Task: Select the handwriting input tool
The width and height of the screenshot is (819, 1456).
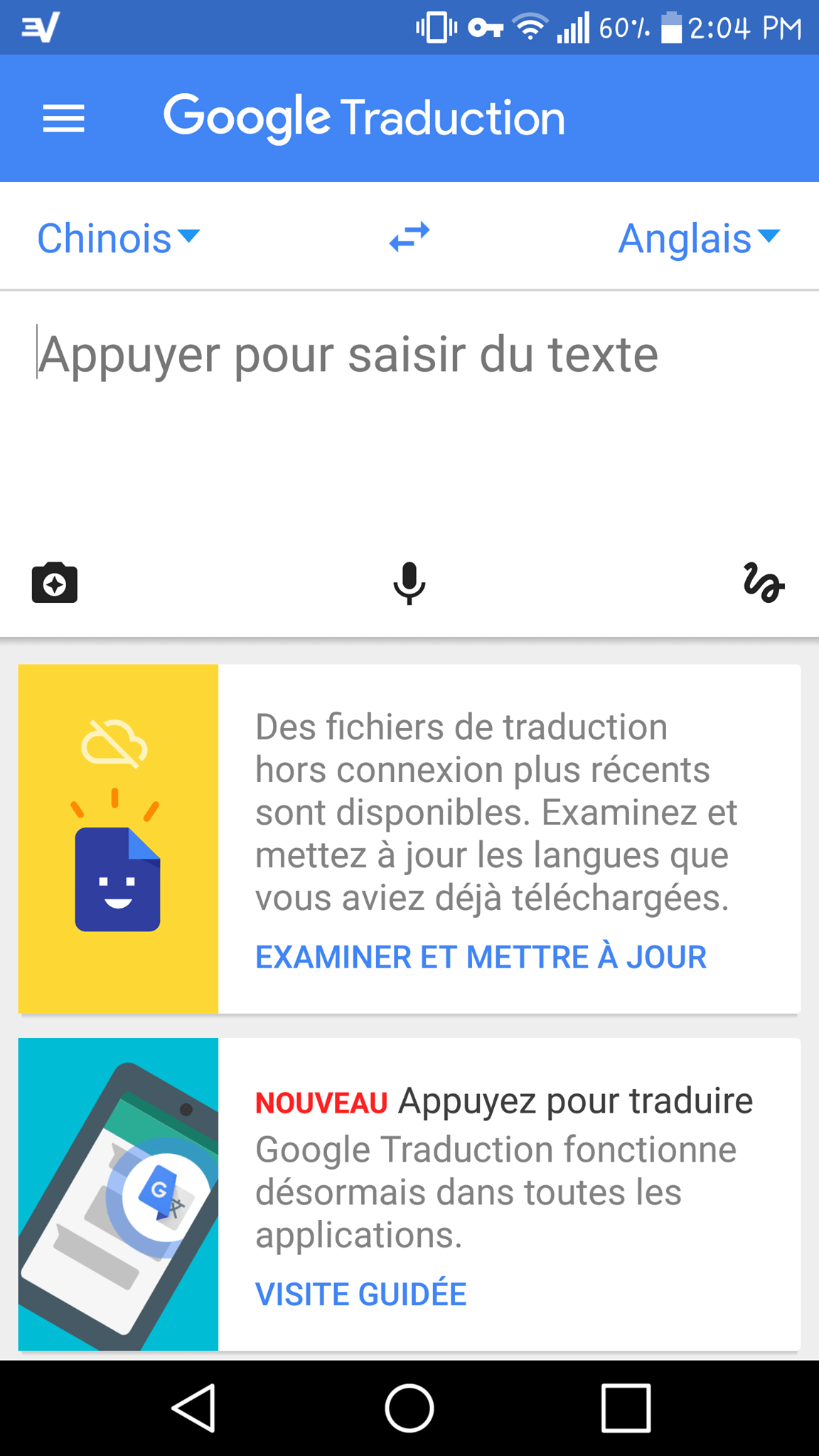Action: (x=765, y=583)
